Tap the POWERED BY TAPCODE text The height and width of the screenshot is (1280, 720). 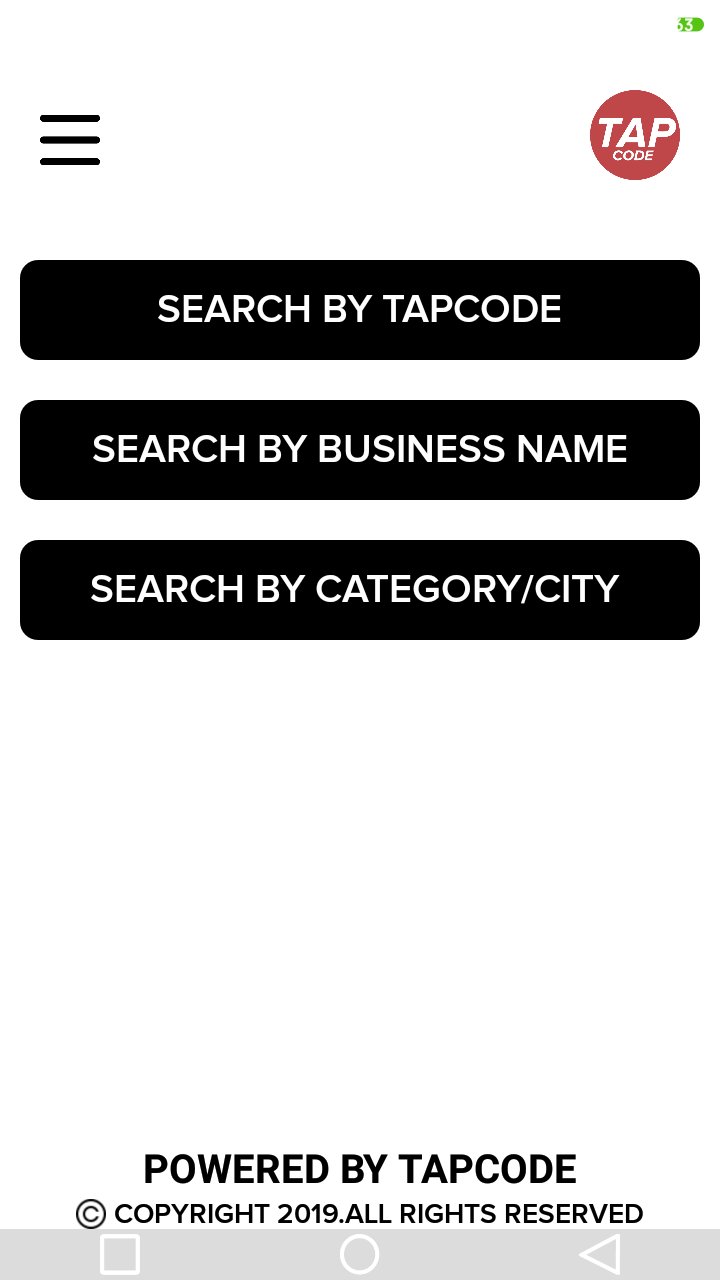pyautogui.click(x=360, y=1169)
